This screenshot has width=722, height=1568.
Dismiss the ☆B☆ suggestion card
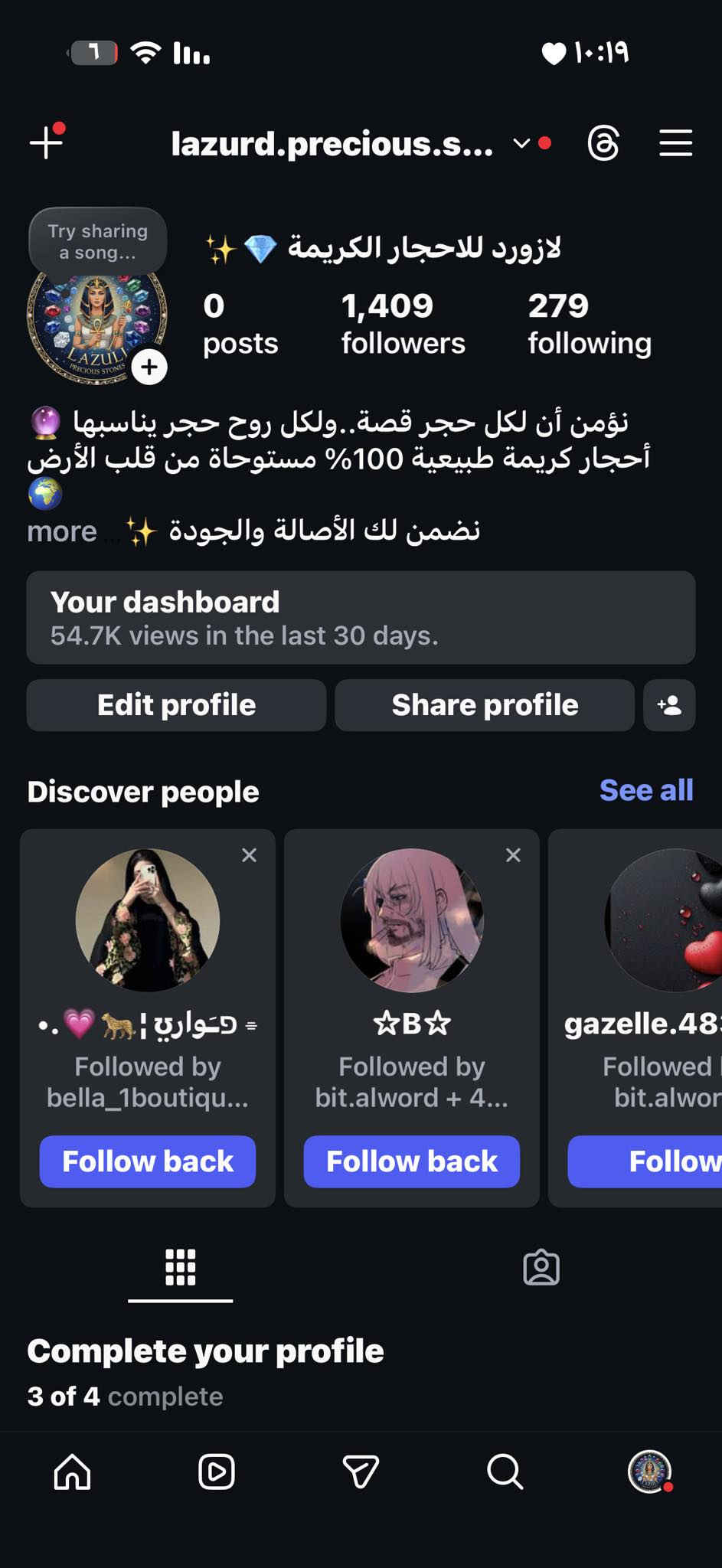point(513,855)
